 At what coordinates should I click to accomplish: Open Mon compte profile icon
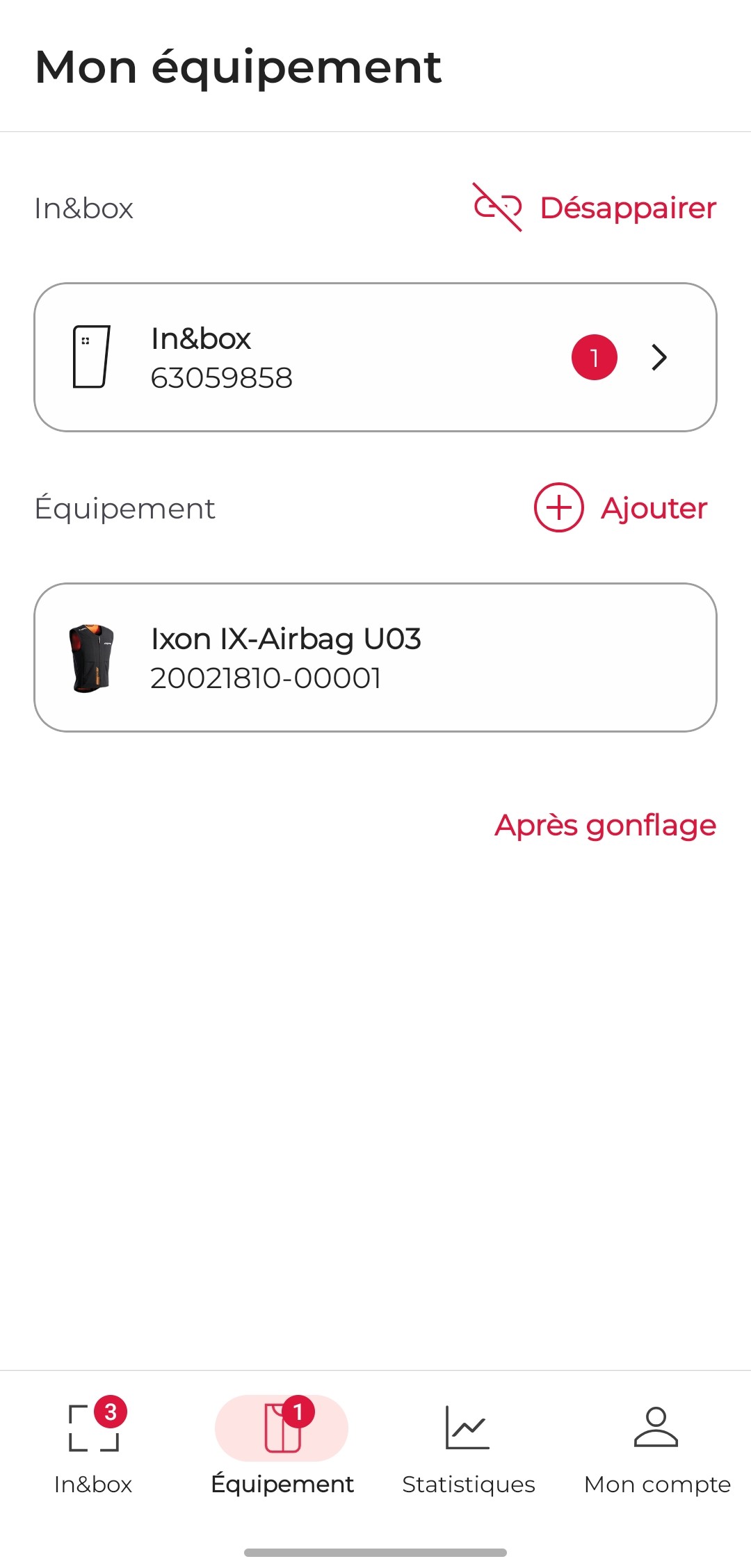click(656, 1428)
